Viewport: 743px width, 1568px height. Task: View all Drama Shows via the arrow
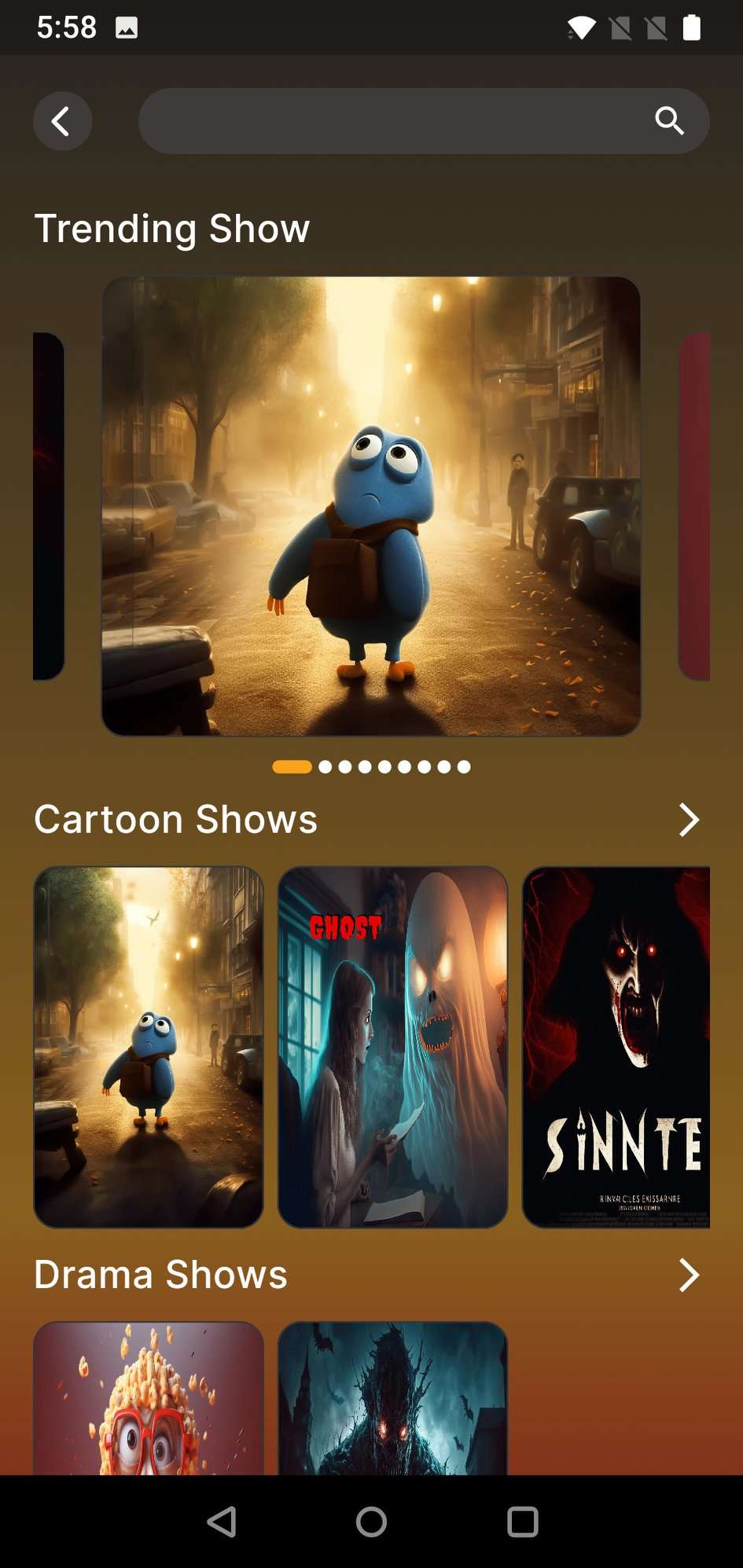[689, 1275]
